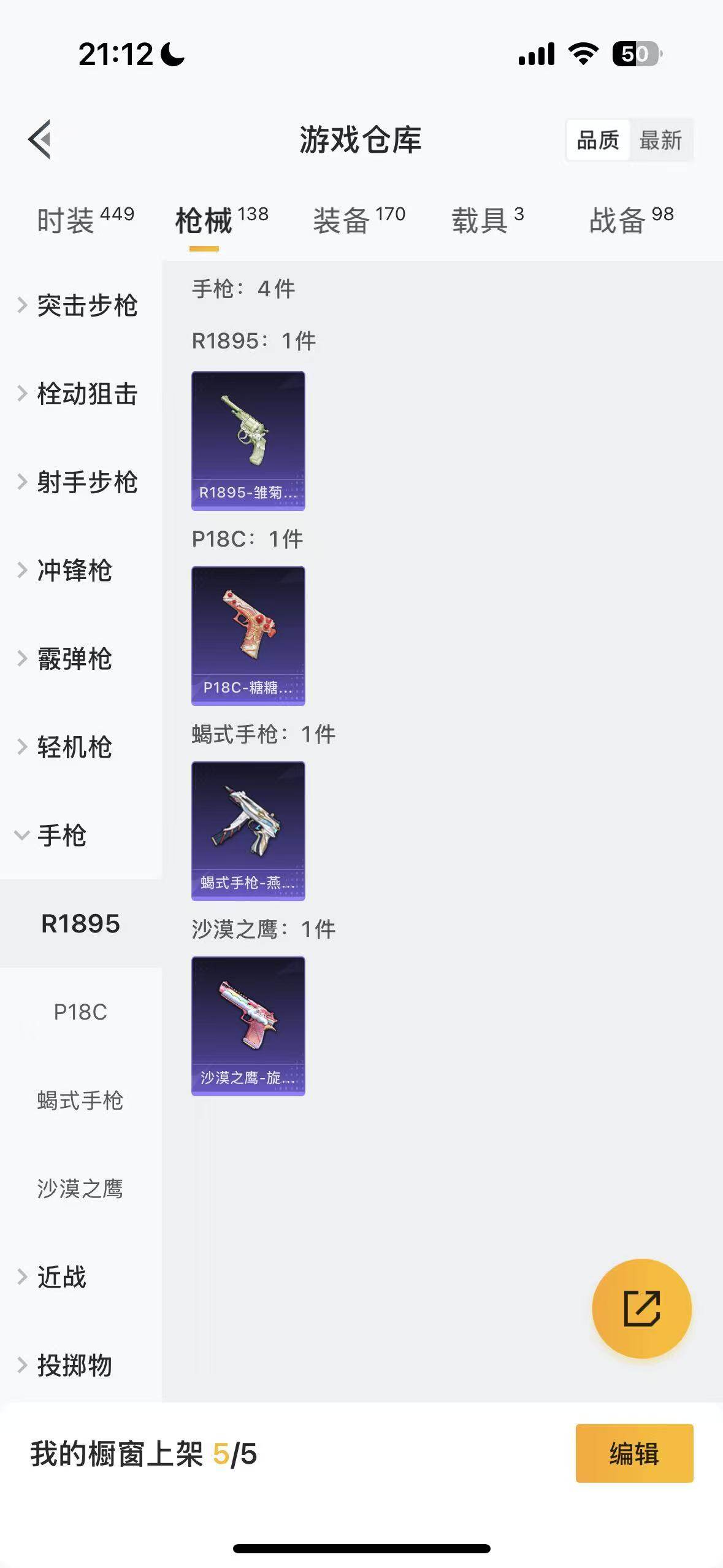
Task: View the 沙漠之鹰-旋 pistol skin
Action: pyautogui.click(x=248, y=1027)
